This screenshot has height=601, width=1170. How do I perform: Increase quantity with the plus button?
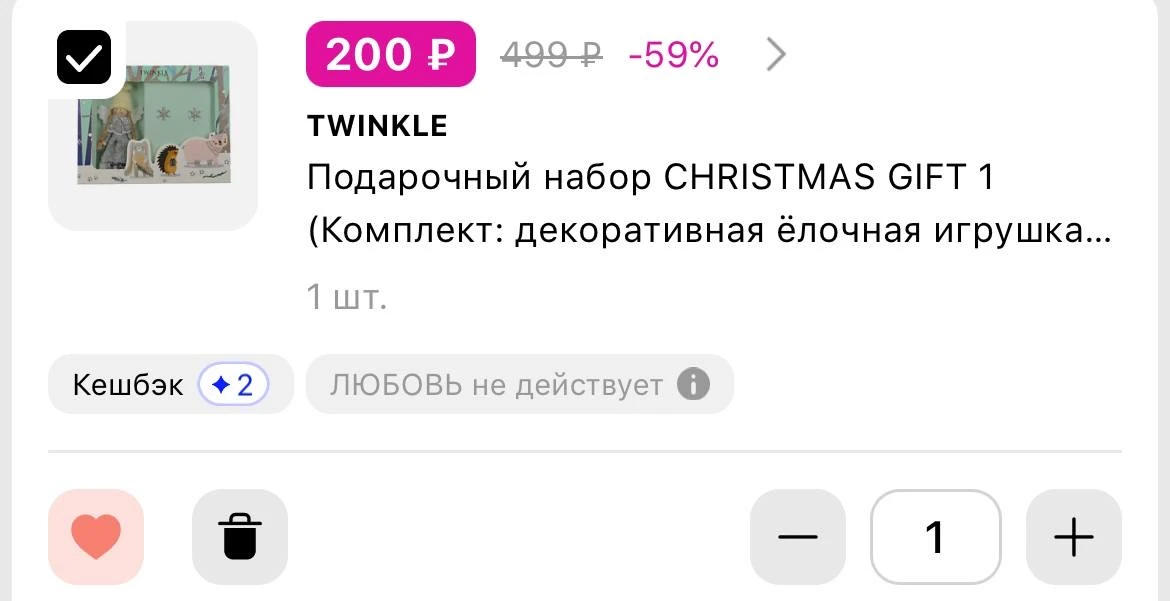(x=1074, y=538)
